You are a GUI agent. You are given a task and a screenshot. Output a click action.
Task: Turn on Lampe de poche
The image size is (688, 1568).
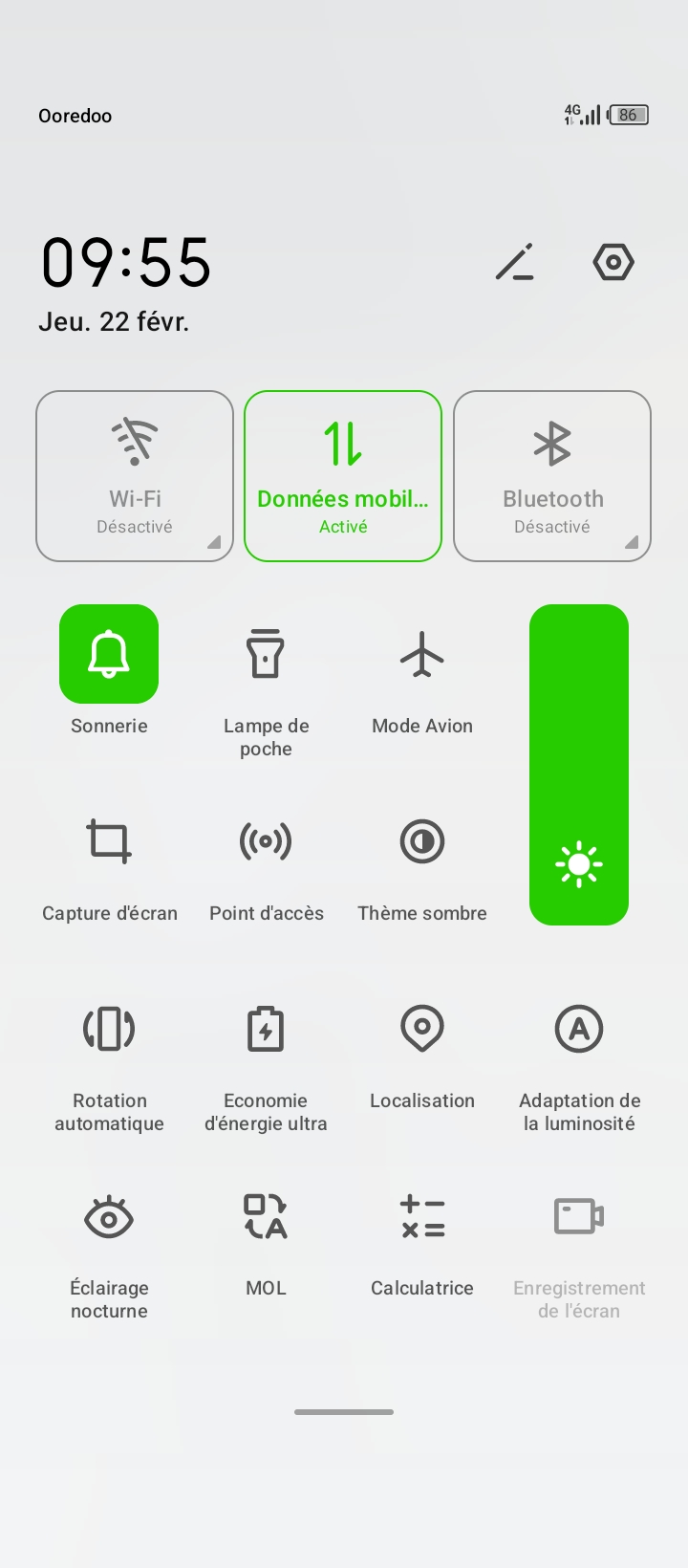tap(266, 654)
